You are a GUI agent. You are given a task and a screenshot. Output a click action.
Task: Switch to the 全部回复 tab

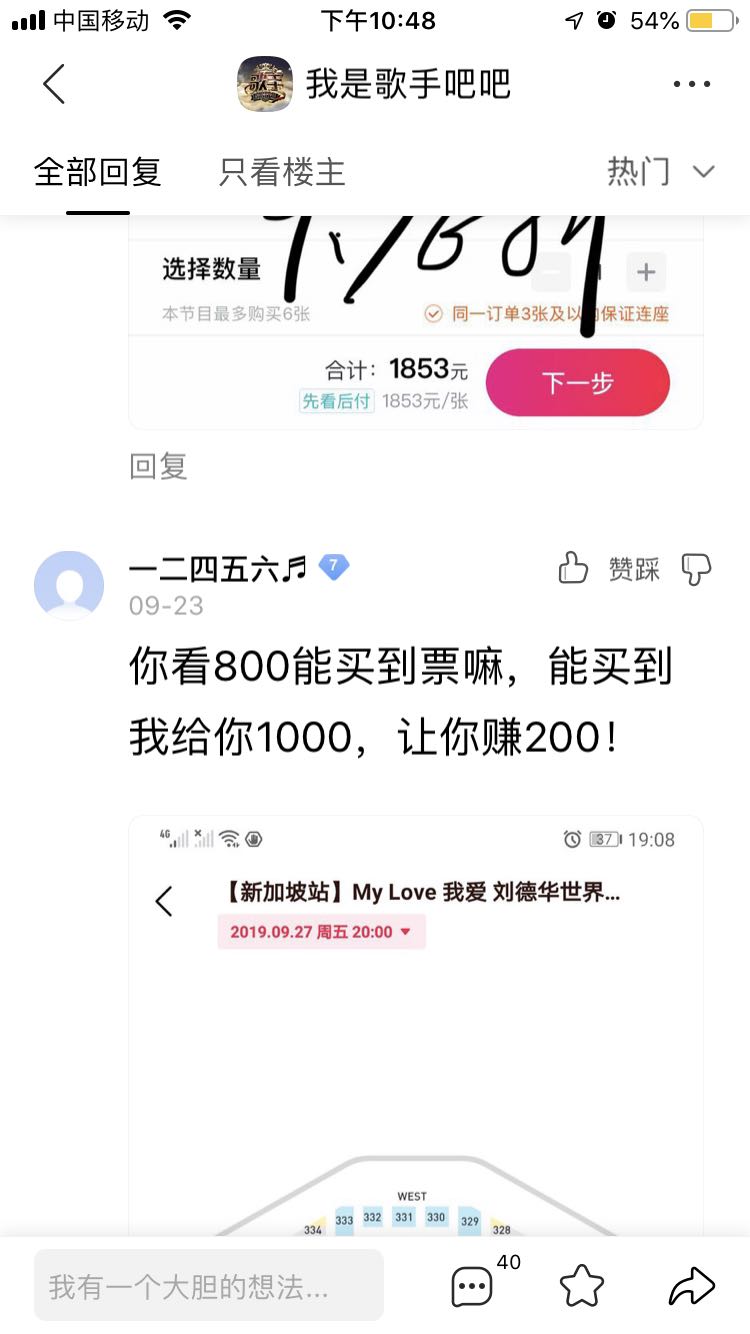pos(98,172)
